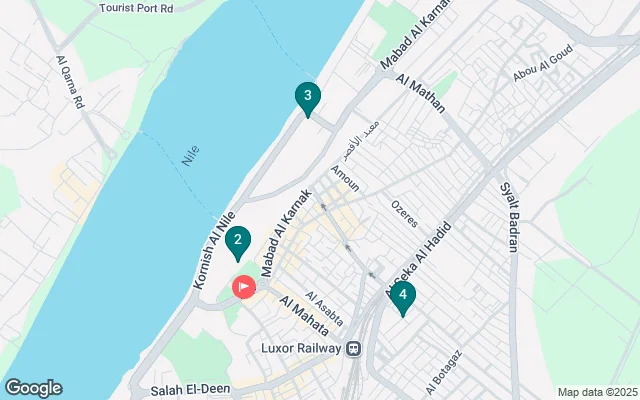Viewport: 640px width, 400px height.
Task: Tap the red flag marker
Action: 245,288
